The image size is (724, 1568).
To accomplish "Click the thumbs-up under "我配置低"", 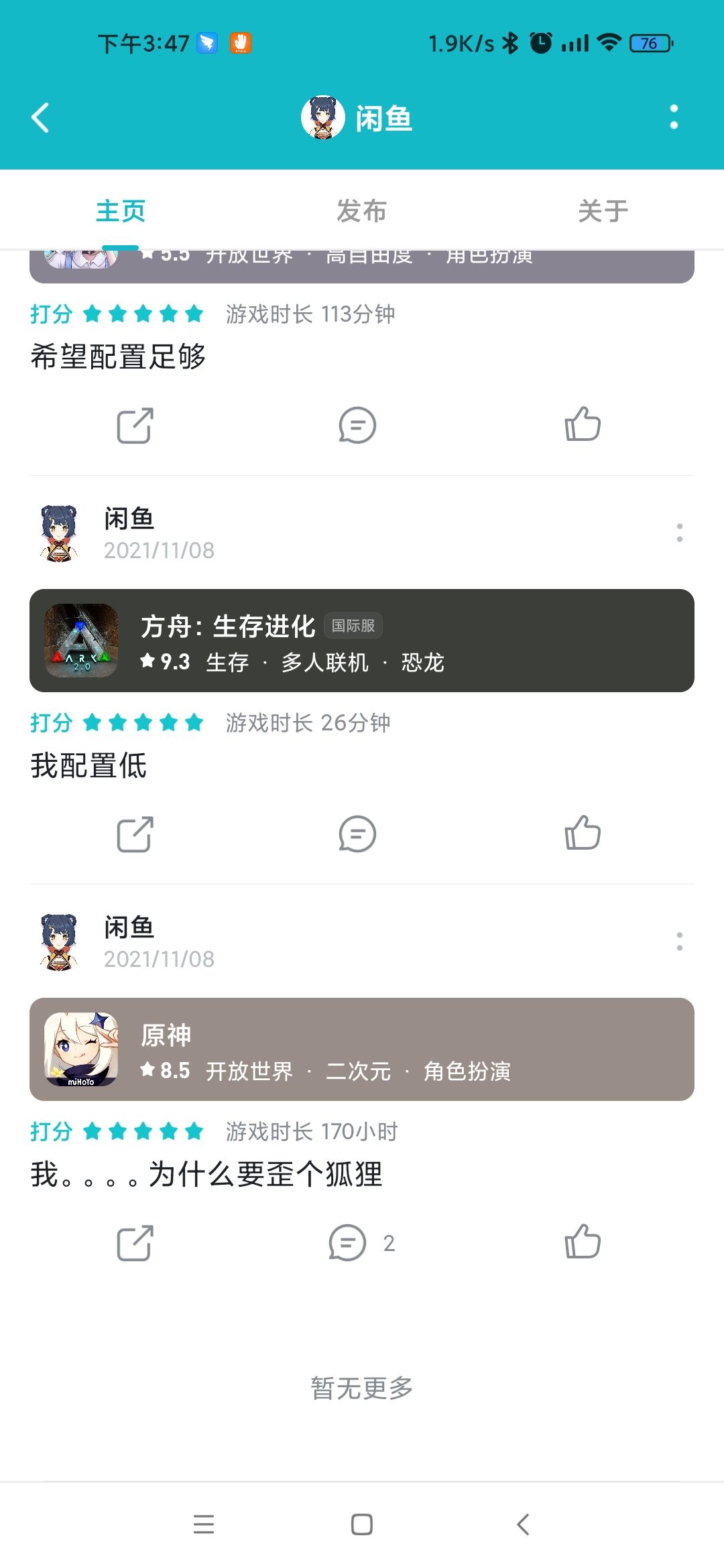I will pyautogui.click(x=583, y=834).
